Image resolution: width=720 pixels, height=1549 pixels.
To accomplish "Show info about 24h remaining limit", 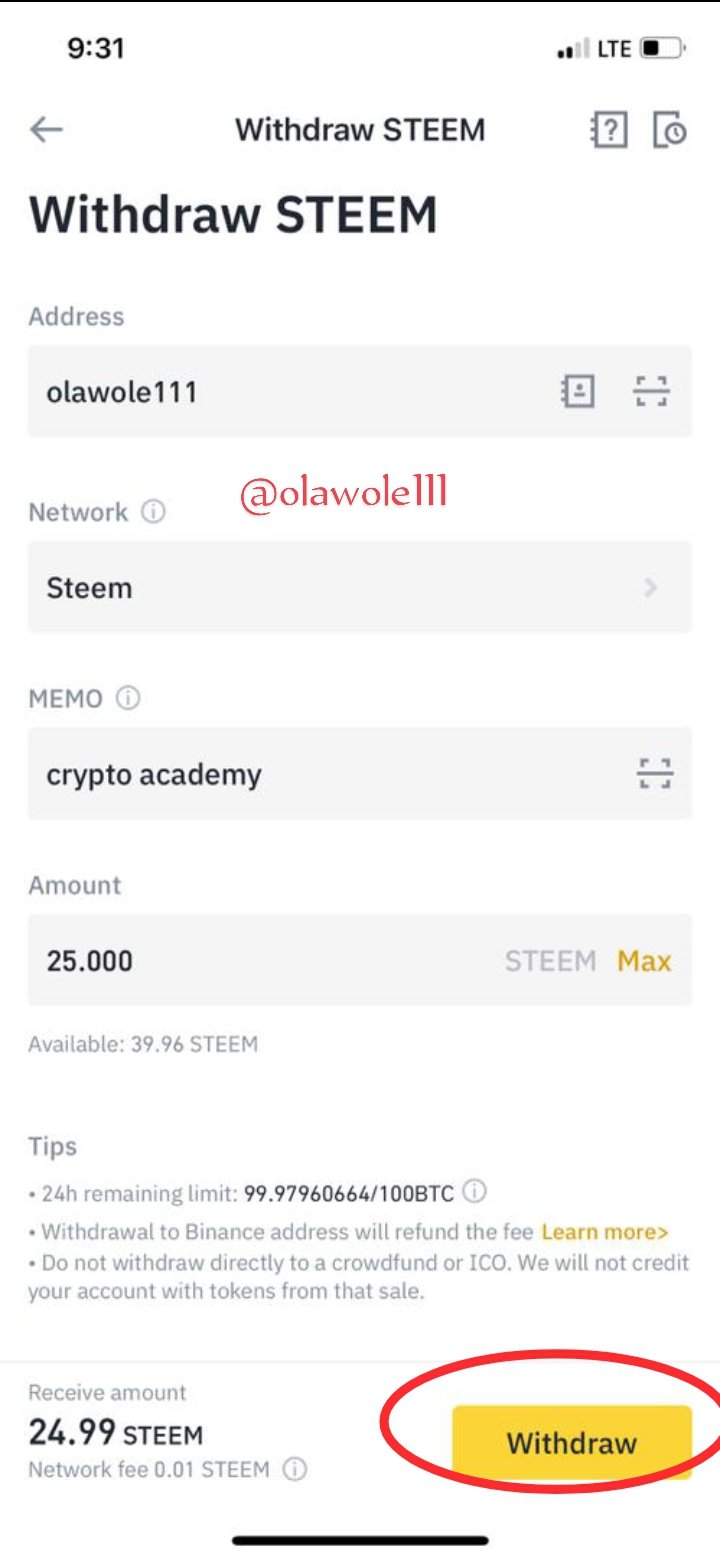I will tap(476, 1192).
